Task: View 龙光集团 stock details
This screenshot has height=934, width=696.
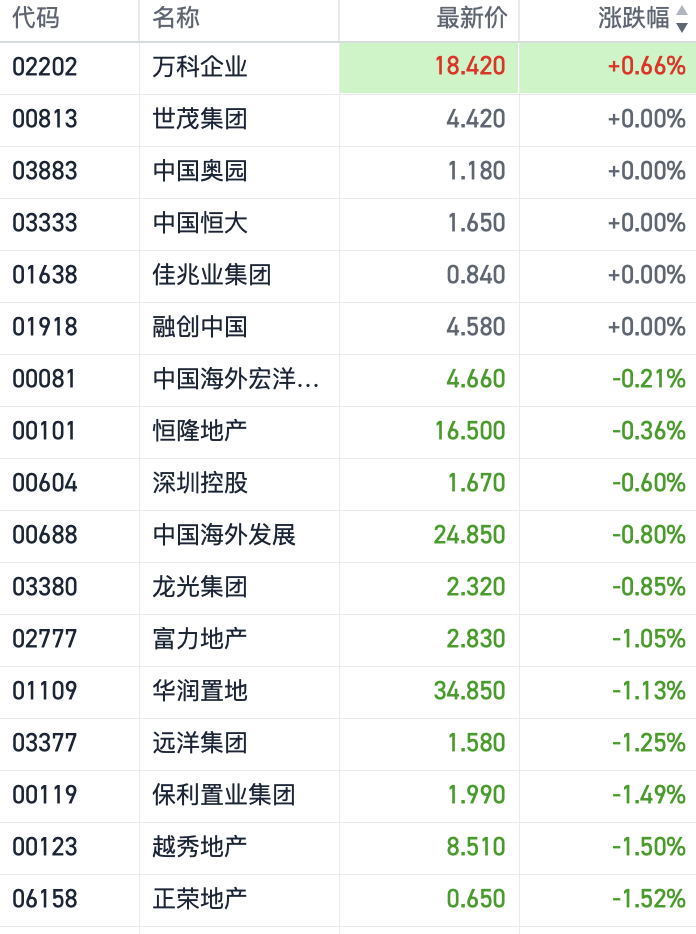Action: tap(200, 587)
